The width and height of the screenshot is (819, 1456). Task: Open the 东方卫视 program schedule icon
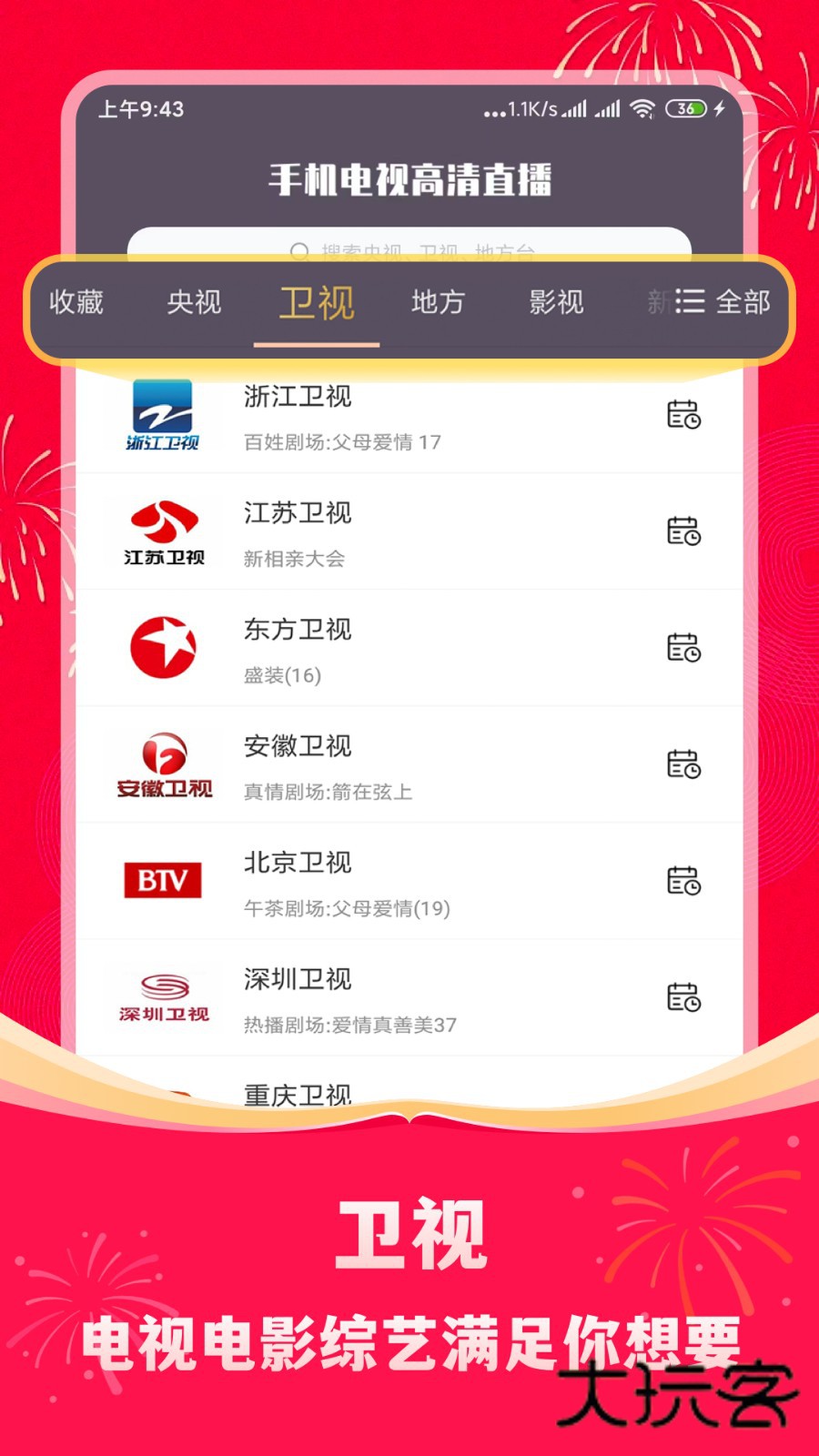pos(684,647)
